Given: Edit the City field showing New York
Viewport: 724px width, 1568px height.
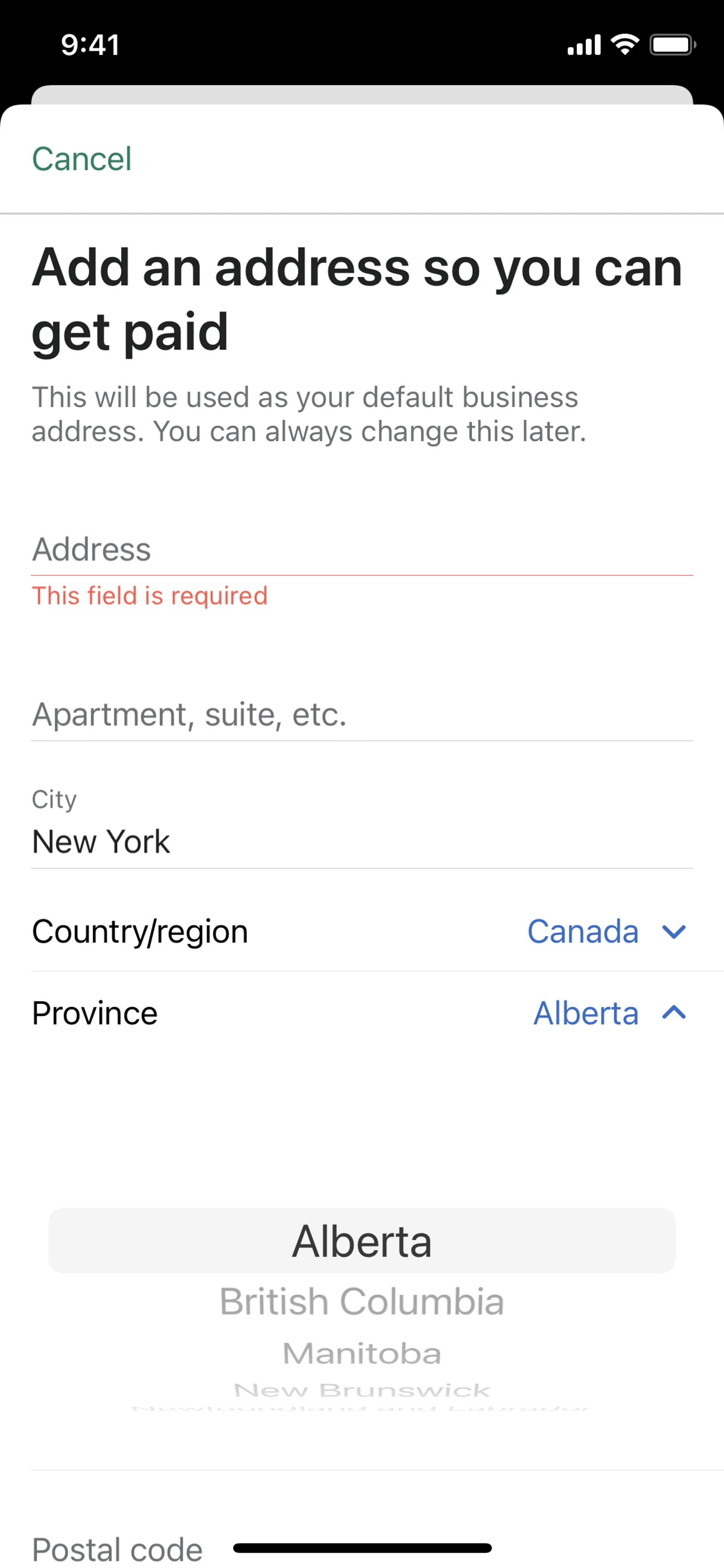Looking at the screenshot, I should click(x=361, y=841).
